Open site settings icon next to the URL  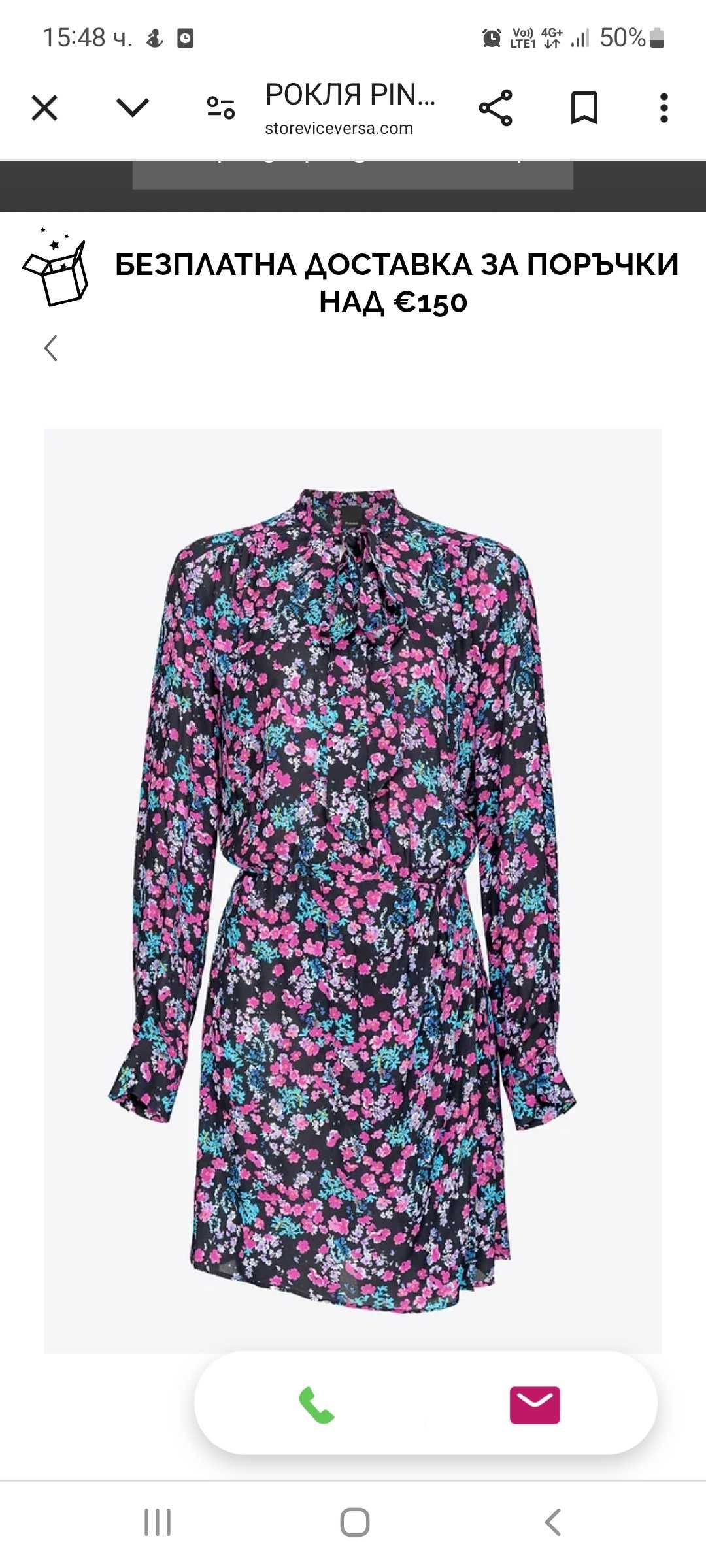click(x=221, y=108)
